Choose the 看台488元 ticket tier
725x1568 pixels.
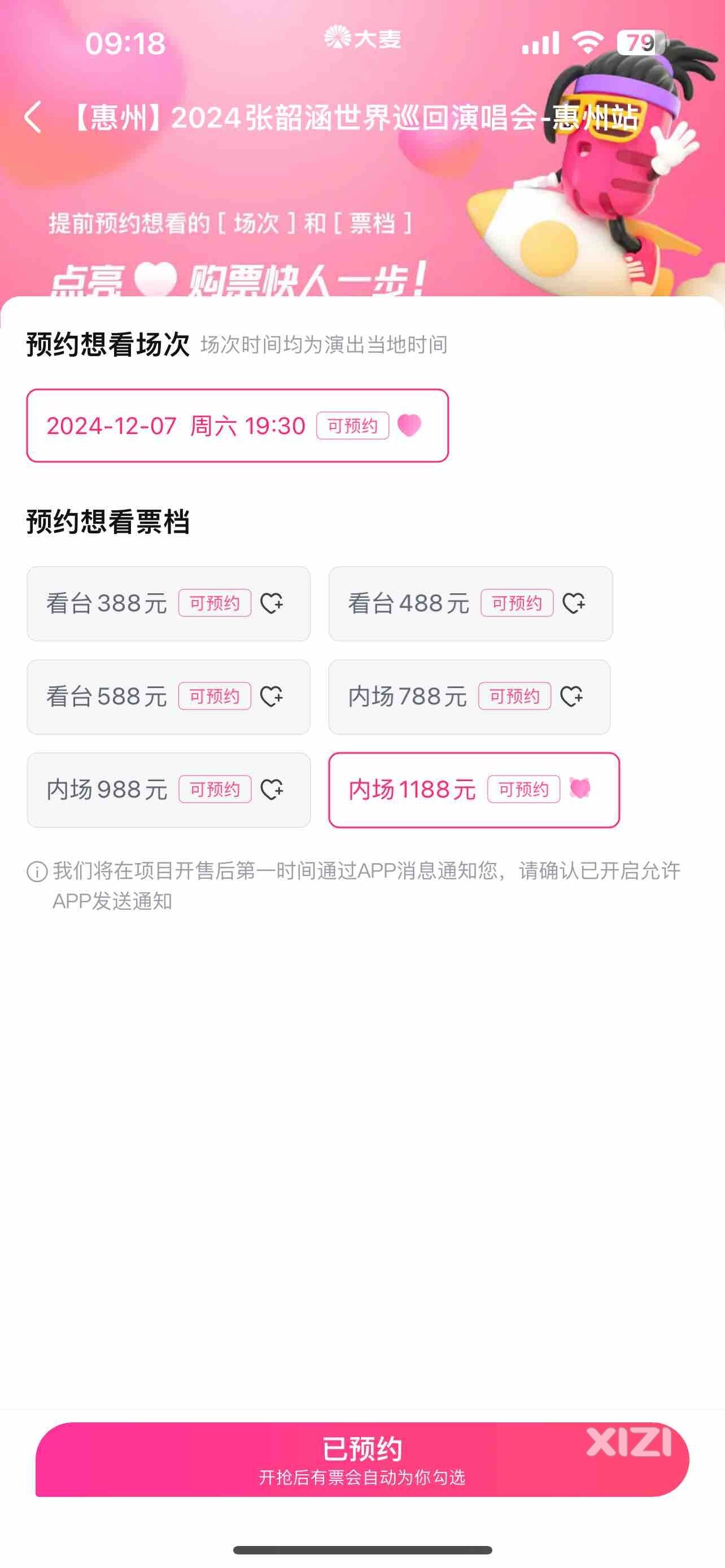[x=470, y=603]
